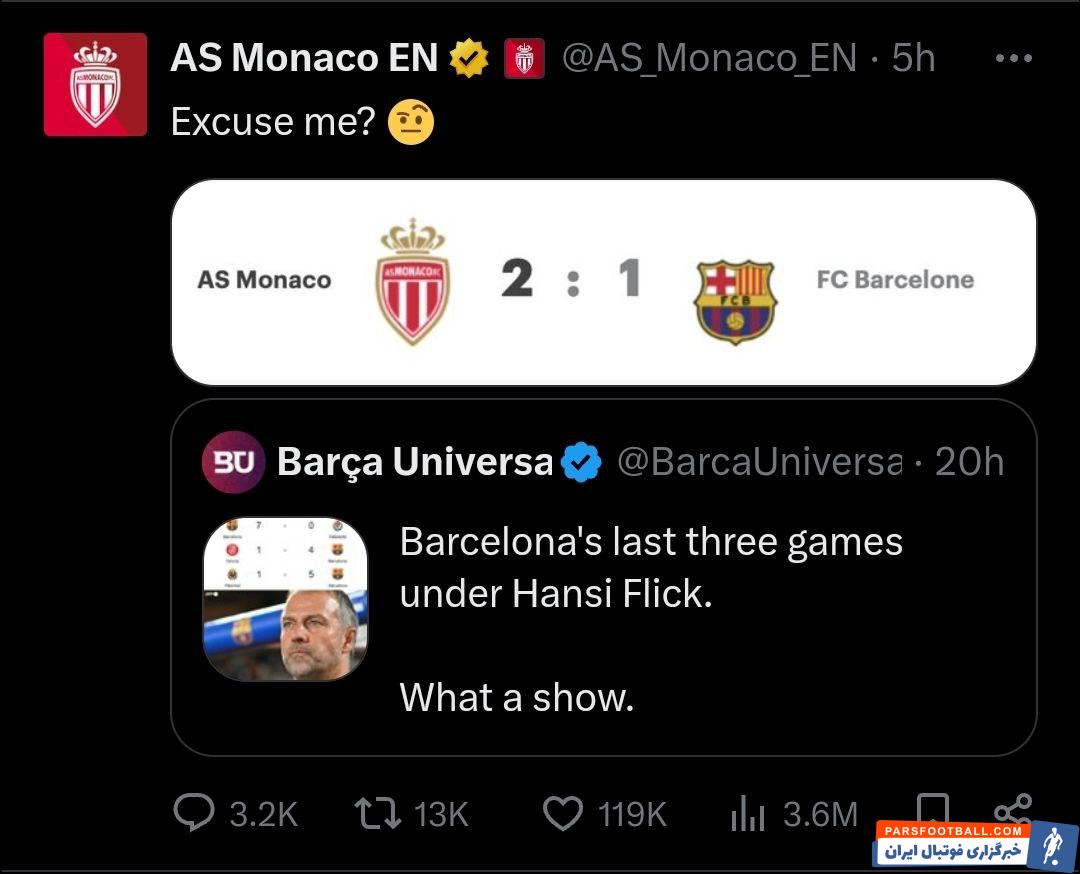
Task: View the Hansi Flick image in the quoted tweet
Action: coord(285,599)
